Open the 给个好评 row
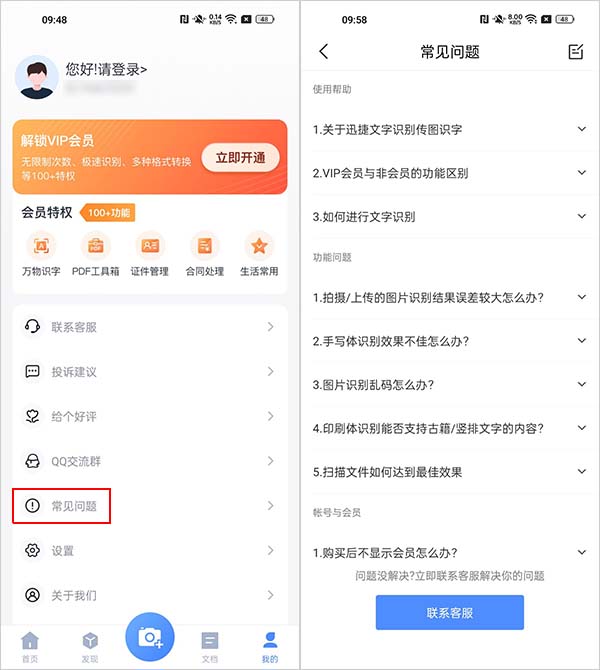Screen dimensions: 600x670 point(150,416)
